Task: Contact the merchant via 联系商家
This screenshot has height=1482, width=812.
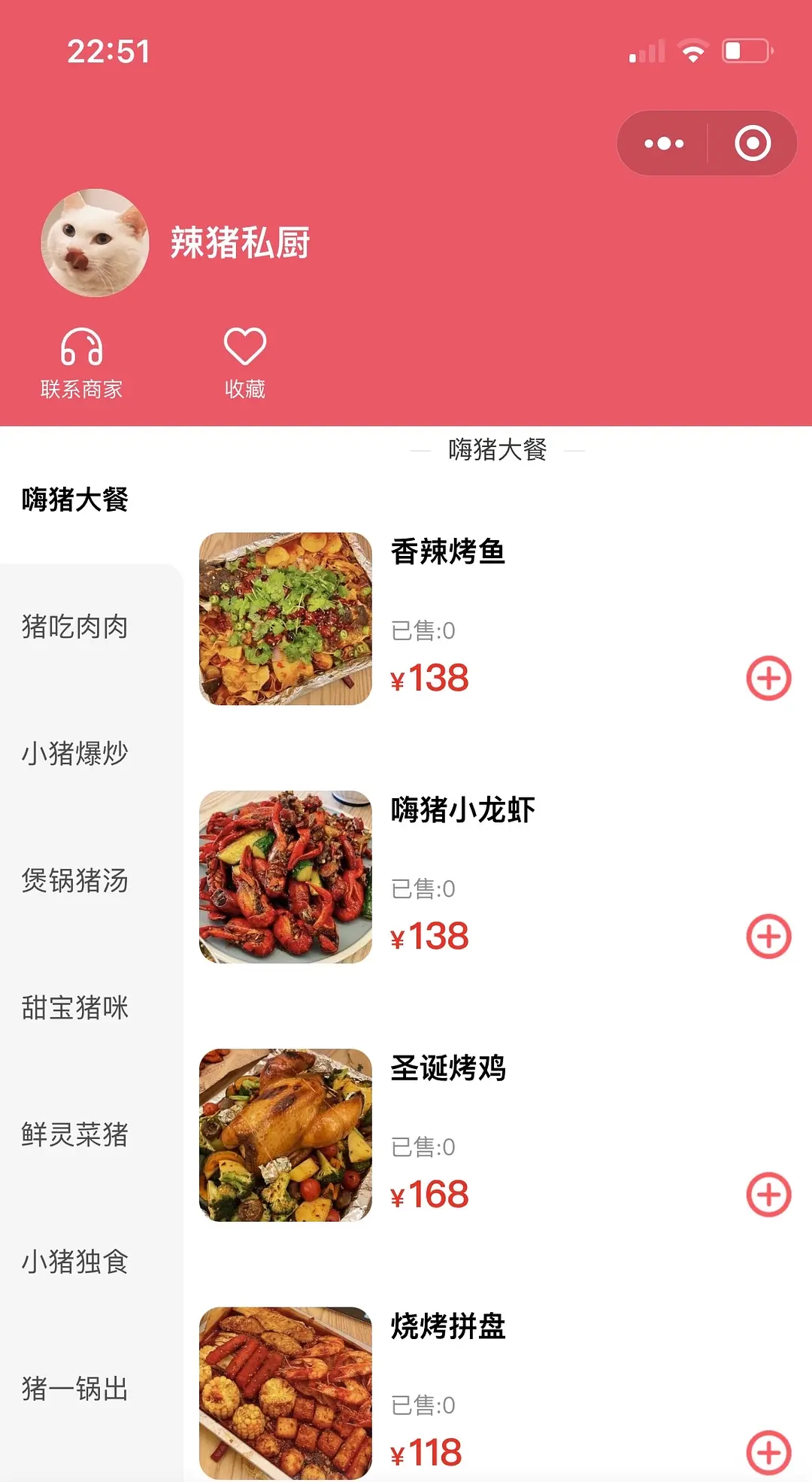Action: click(x=81, y=363)
